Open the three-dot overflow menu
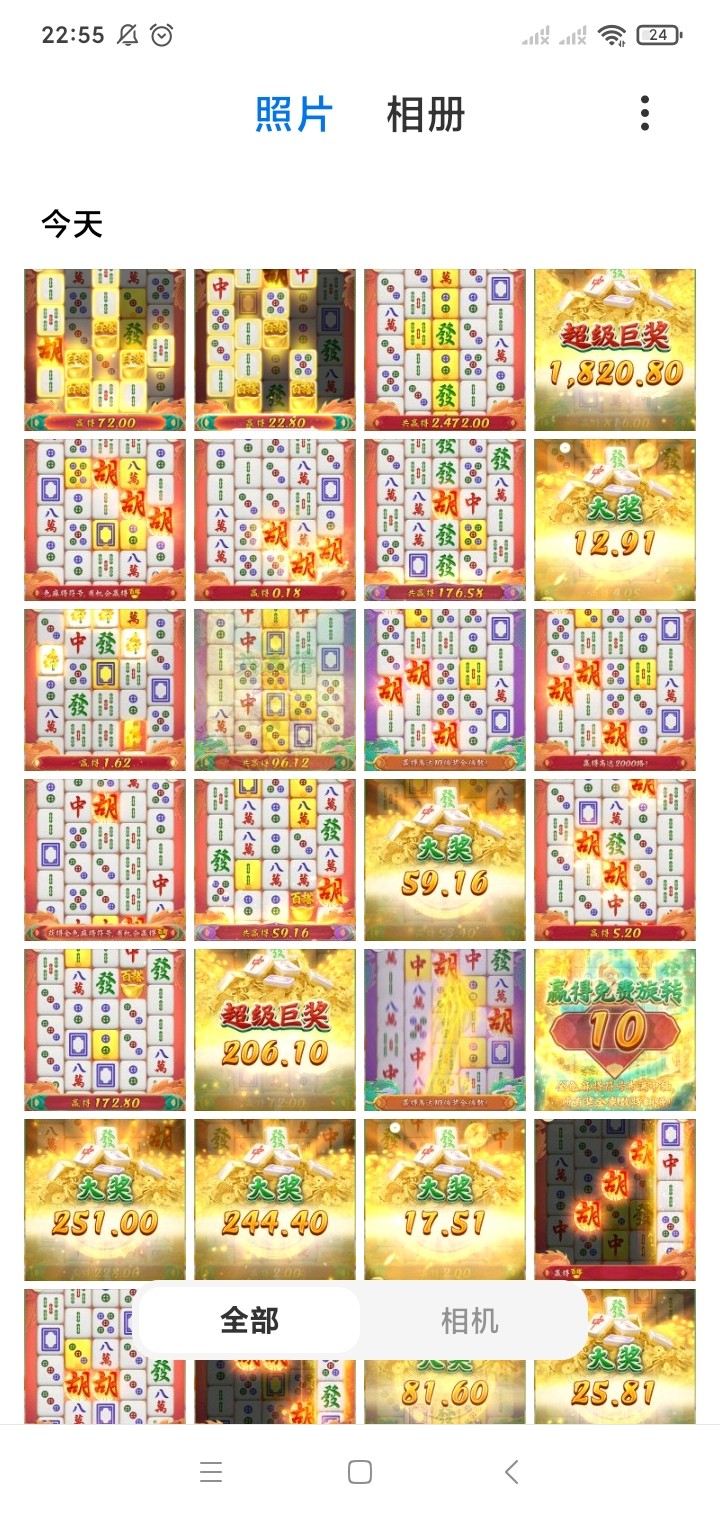720x1520 pixels. (x=645, y=114)
